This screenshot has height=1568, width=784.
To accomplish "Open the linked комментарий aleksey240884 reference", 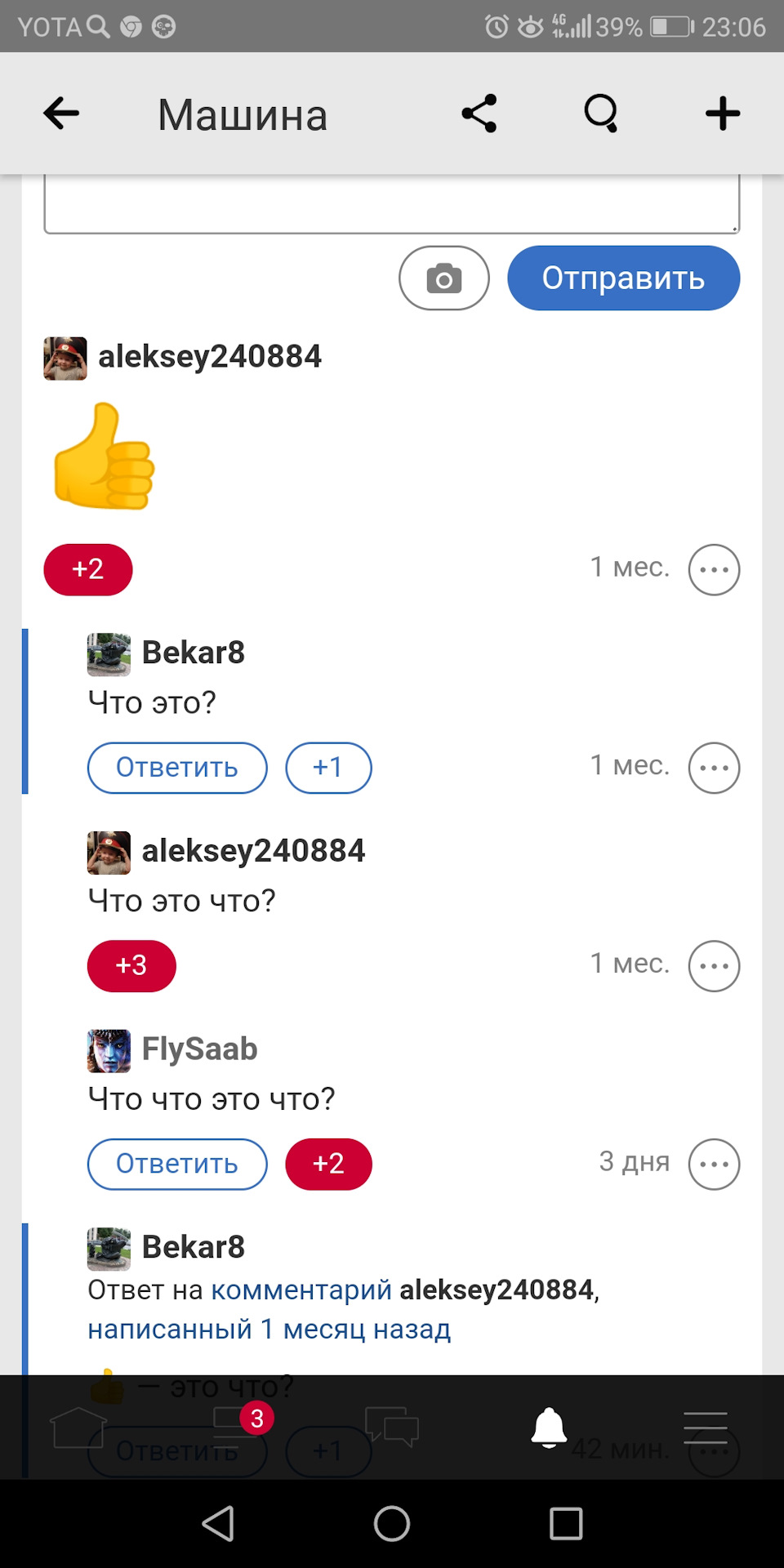I will point(302,1290).
